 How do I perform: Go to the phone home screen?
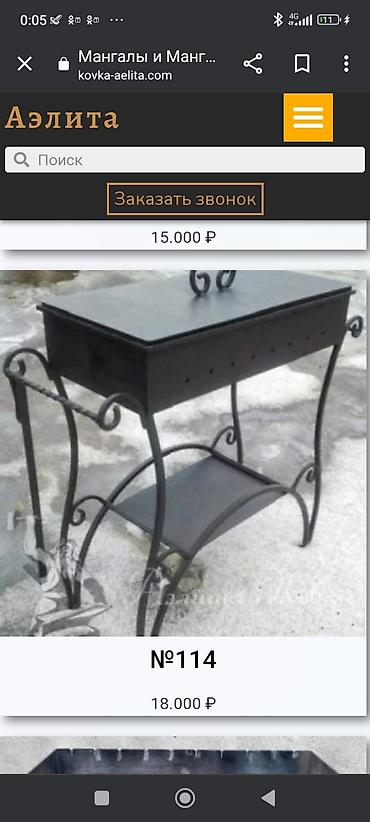(185, 798)
